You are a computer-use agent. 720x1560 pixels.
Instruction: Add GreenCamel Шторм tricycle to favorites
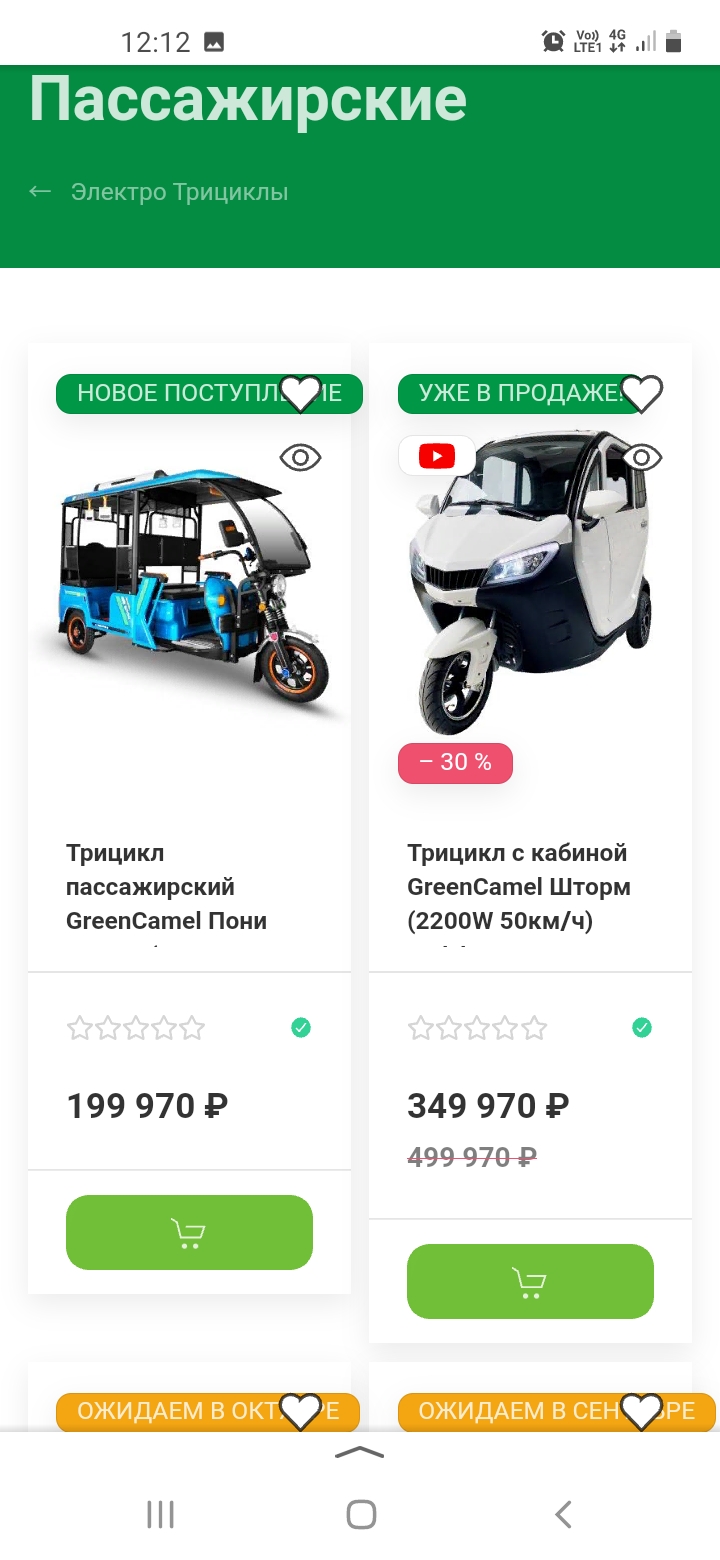[x=641, y=393]
